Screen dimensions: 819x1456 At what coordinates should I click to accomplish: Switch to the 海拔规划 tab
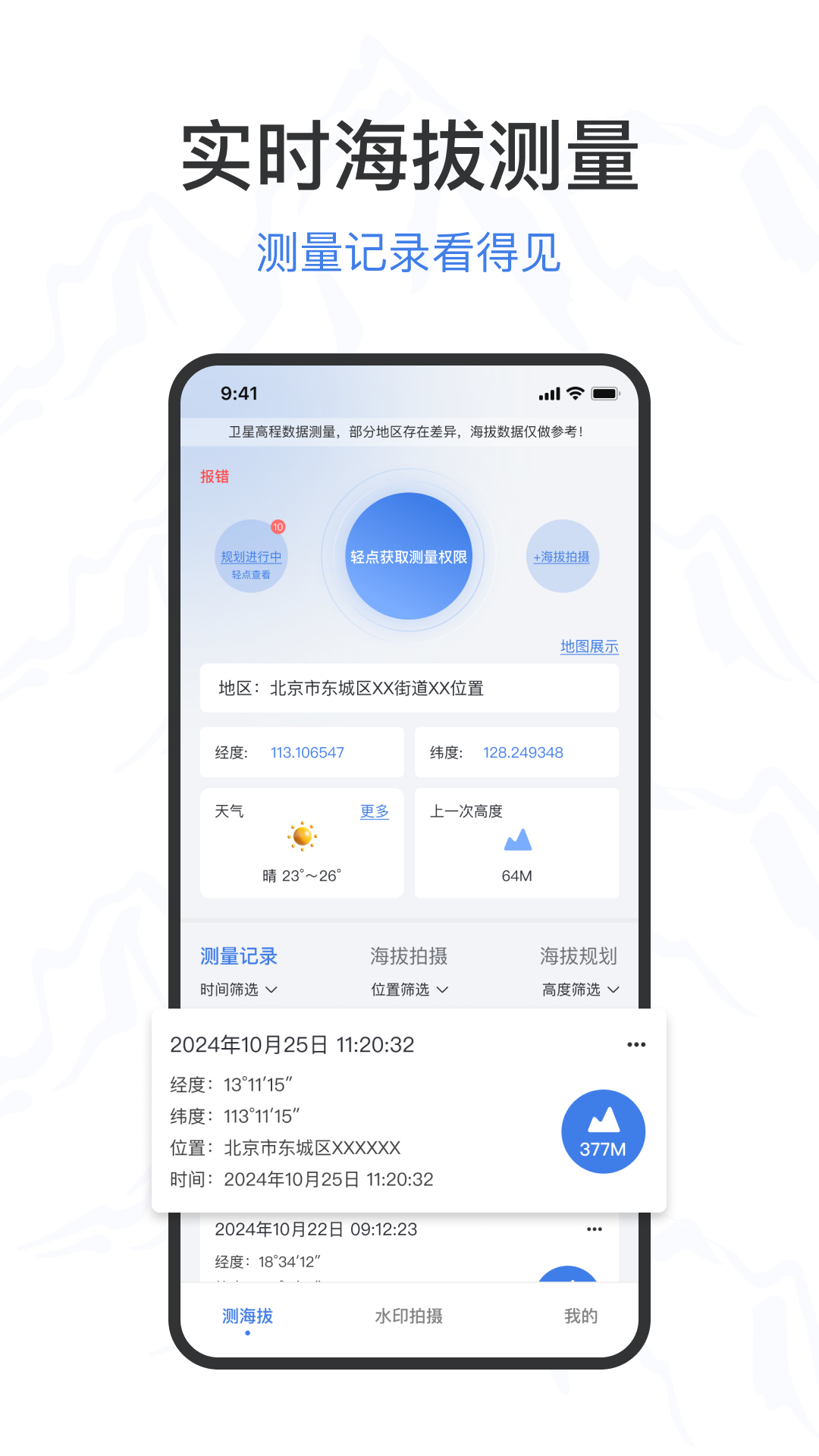coord(579,956)
